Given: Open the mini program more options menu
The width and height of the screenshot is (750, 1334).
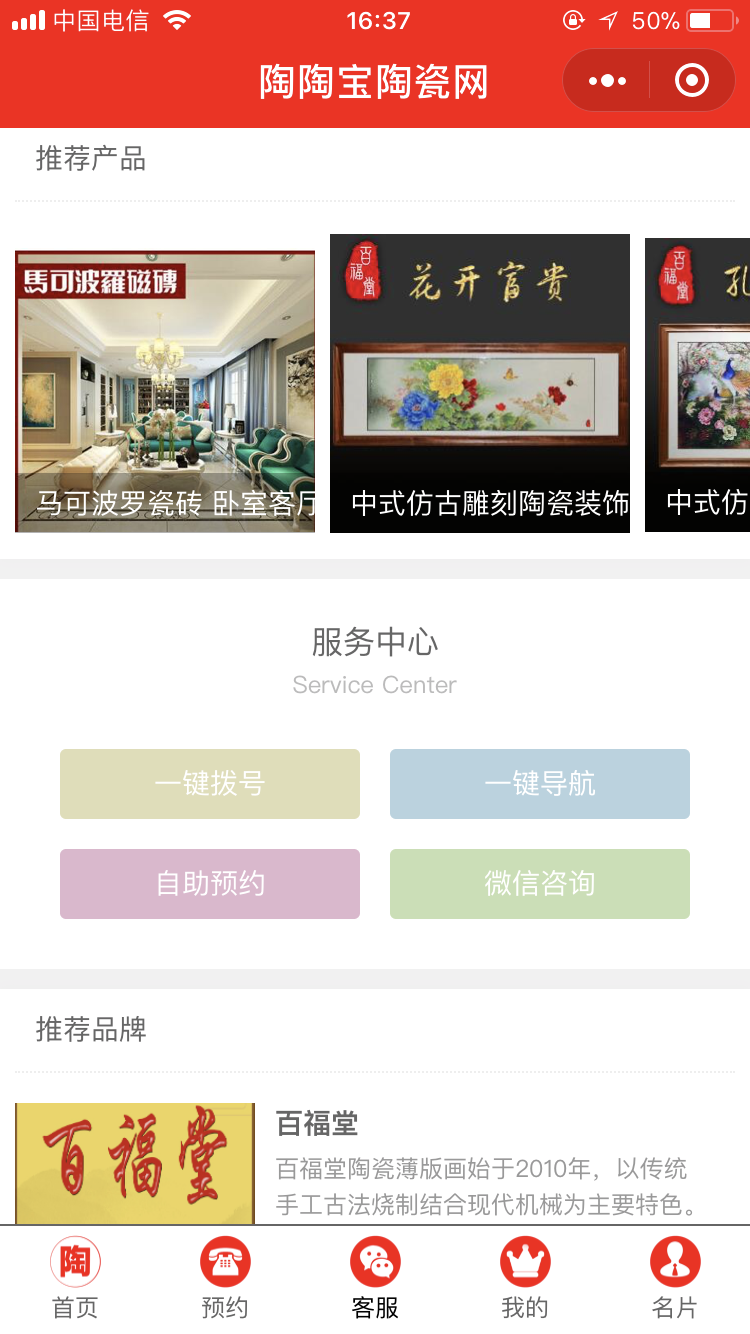Looking at the screenshot, I should pos(608,81).
